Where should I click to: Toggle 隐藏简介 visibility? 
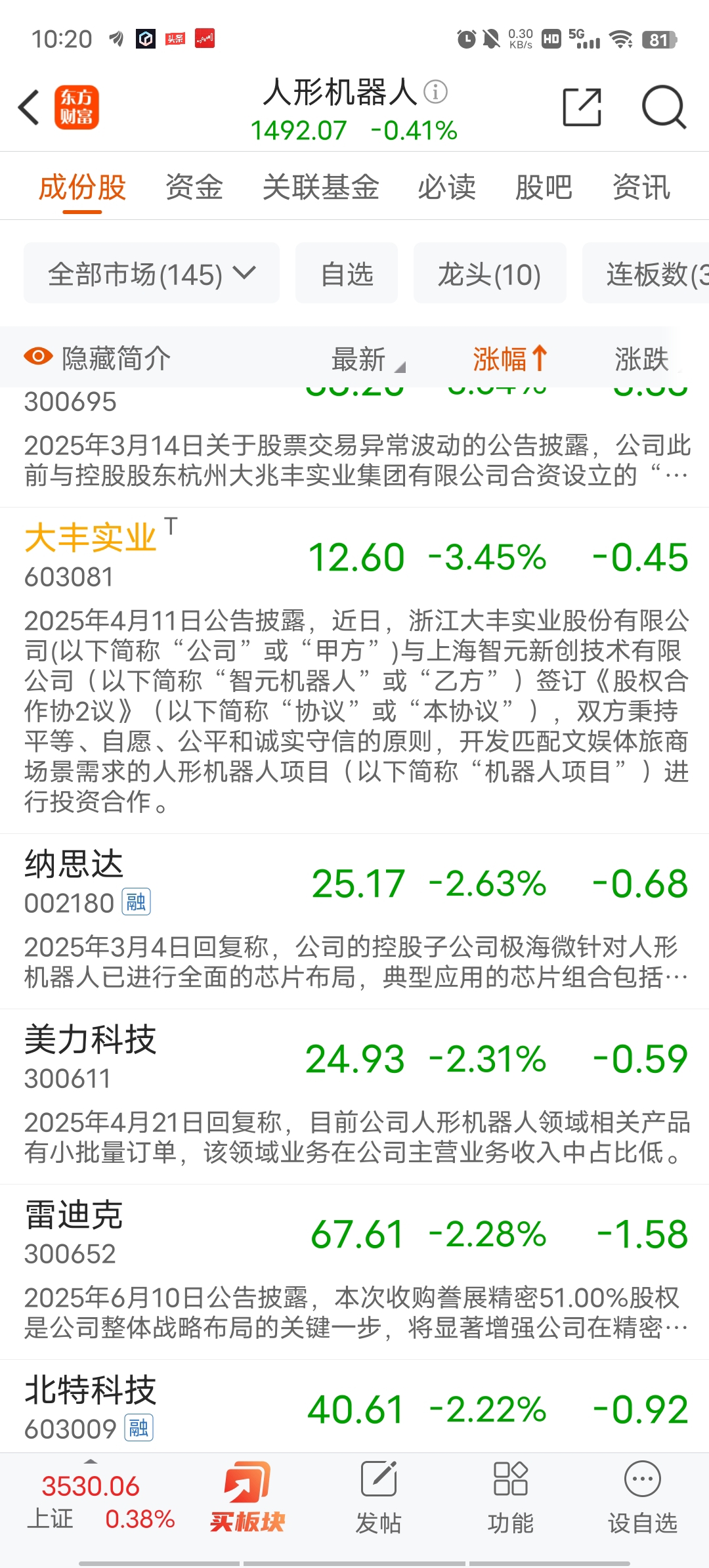click(x=97, y=359)
